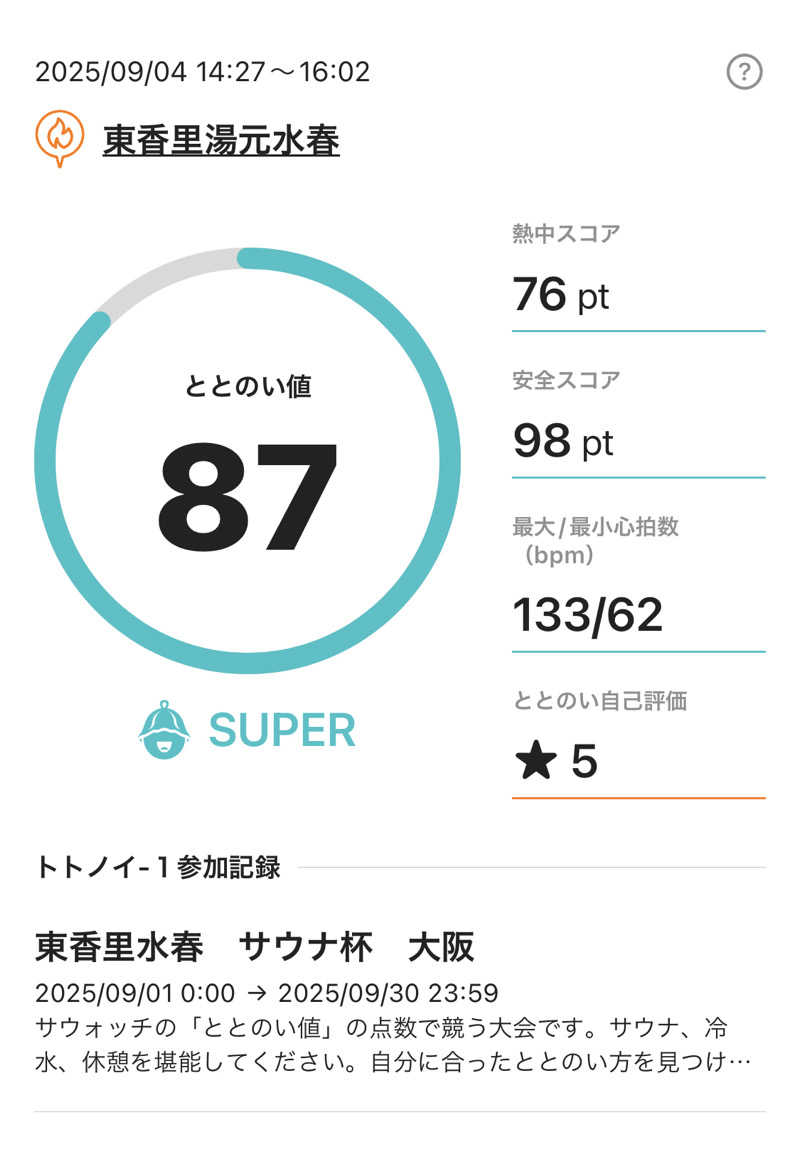The image size is (800, 1172).
Task: Open the 東香里水春 サウナ杯 大阪 event entry
Action: [x=255, y=946]
